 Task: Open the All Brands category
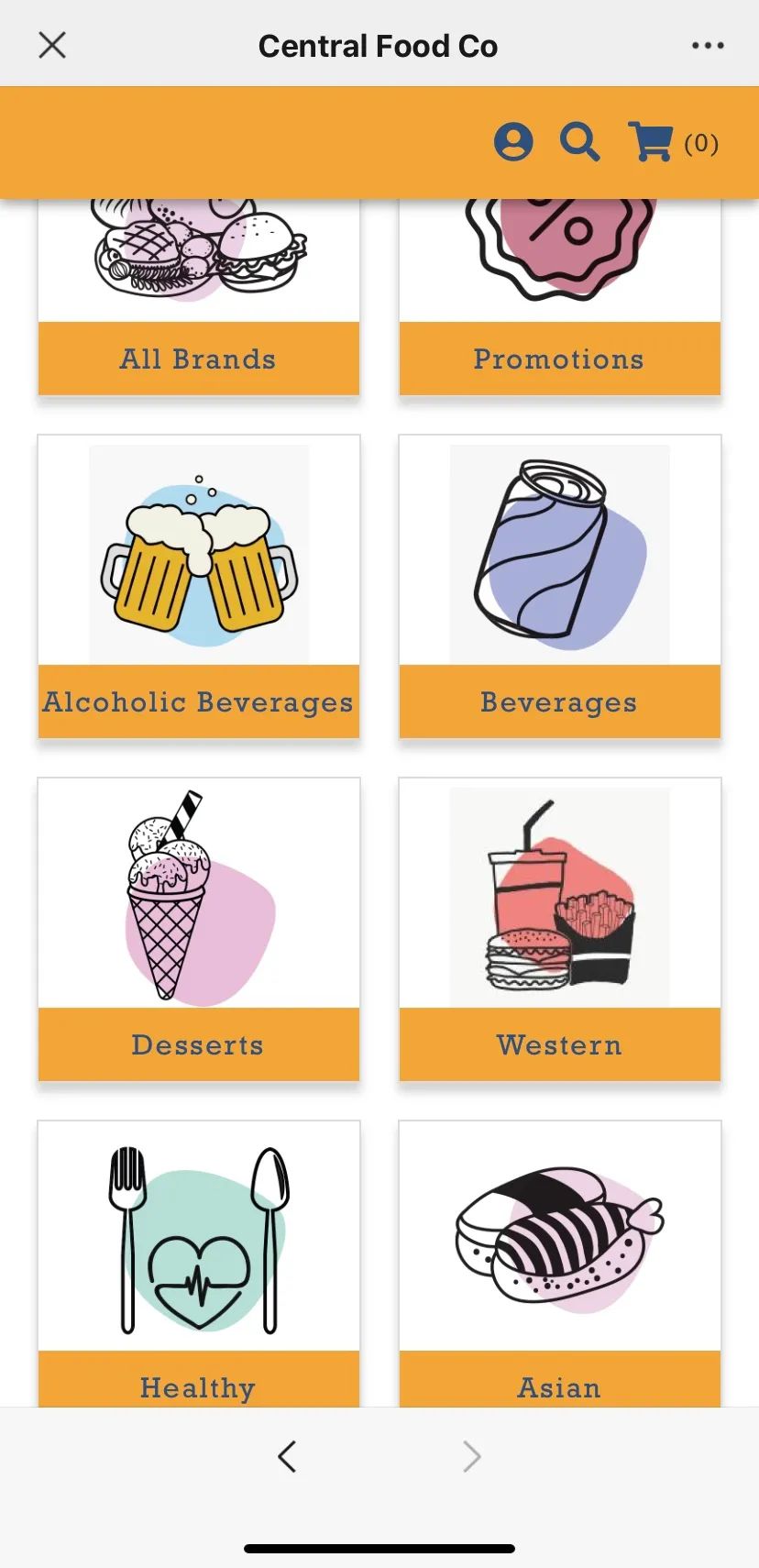(x=198, y=303)
